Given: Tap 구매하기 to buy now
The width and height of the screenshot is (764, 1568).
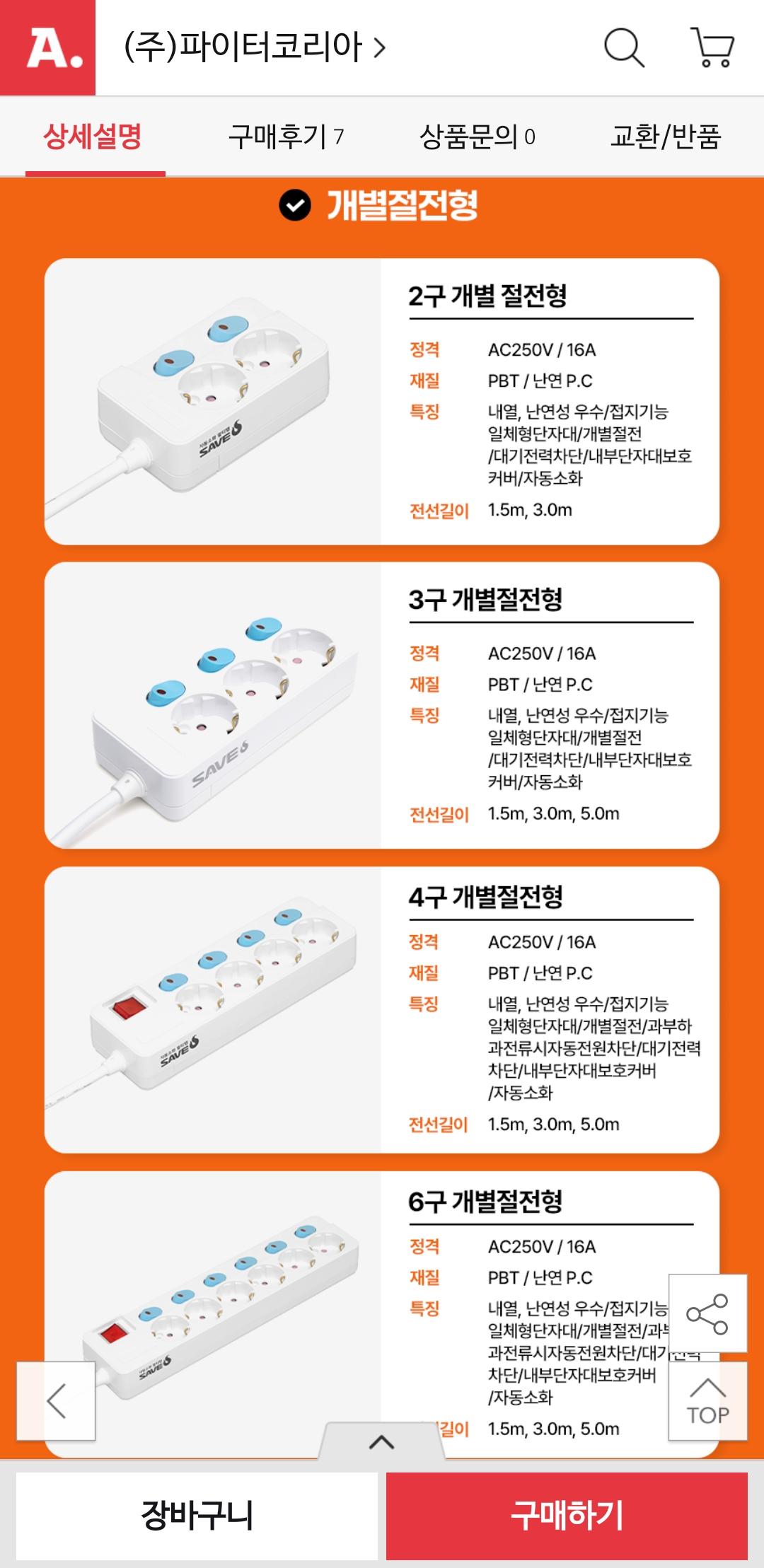Looking at the screenshot, I should pyautogui.click(x=567, y=1516).
